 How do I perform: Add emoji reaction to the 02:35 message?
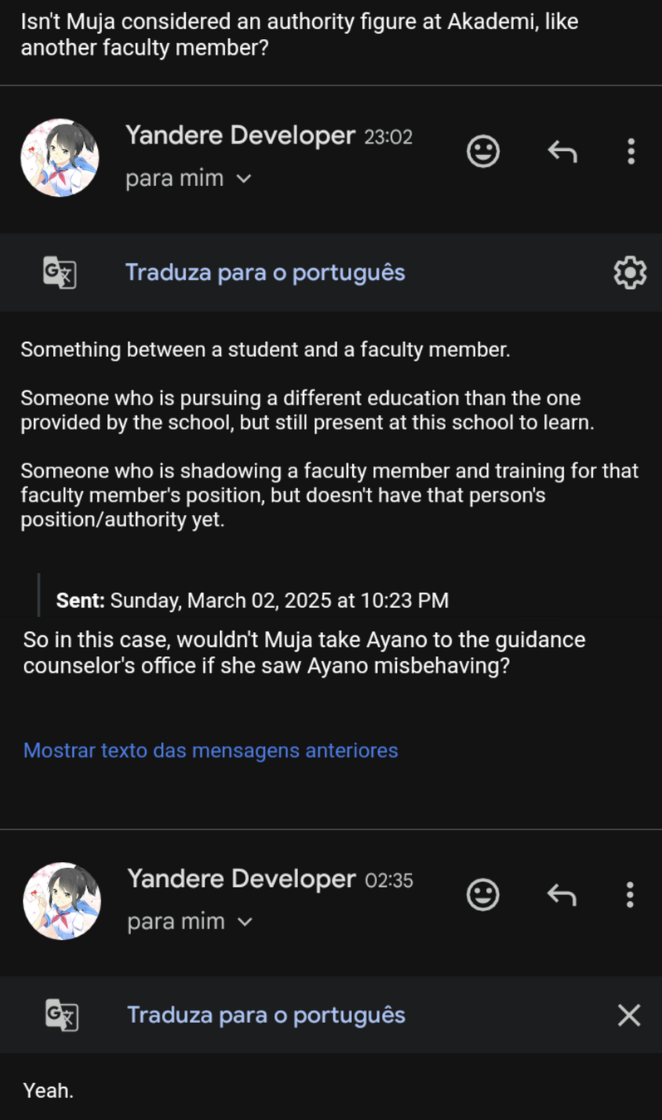point(484,895)
